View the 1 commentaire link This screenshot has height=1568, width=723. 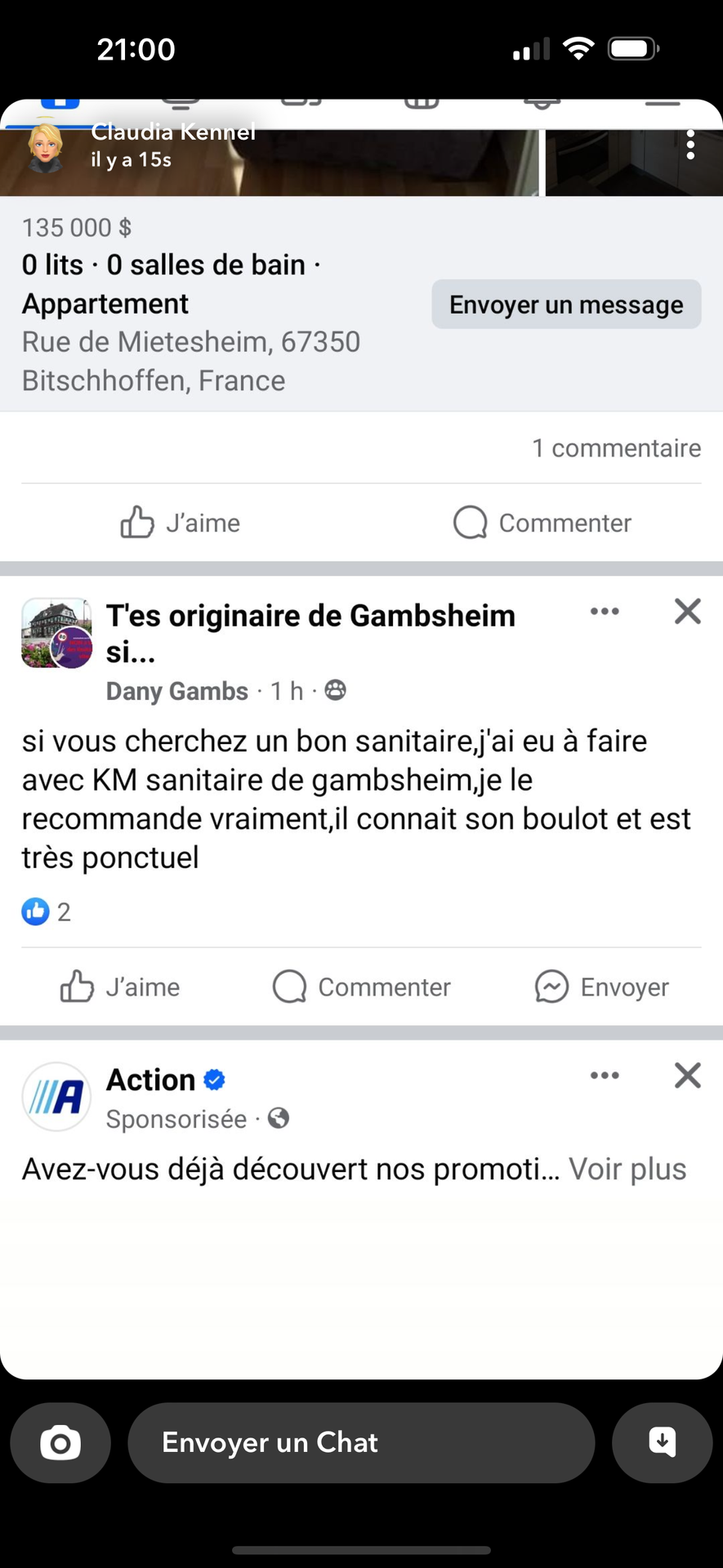pos(616,448)
